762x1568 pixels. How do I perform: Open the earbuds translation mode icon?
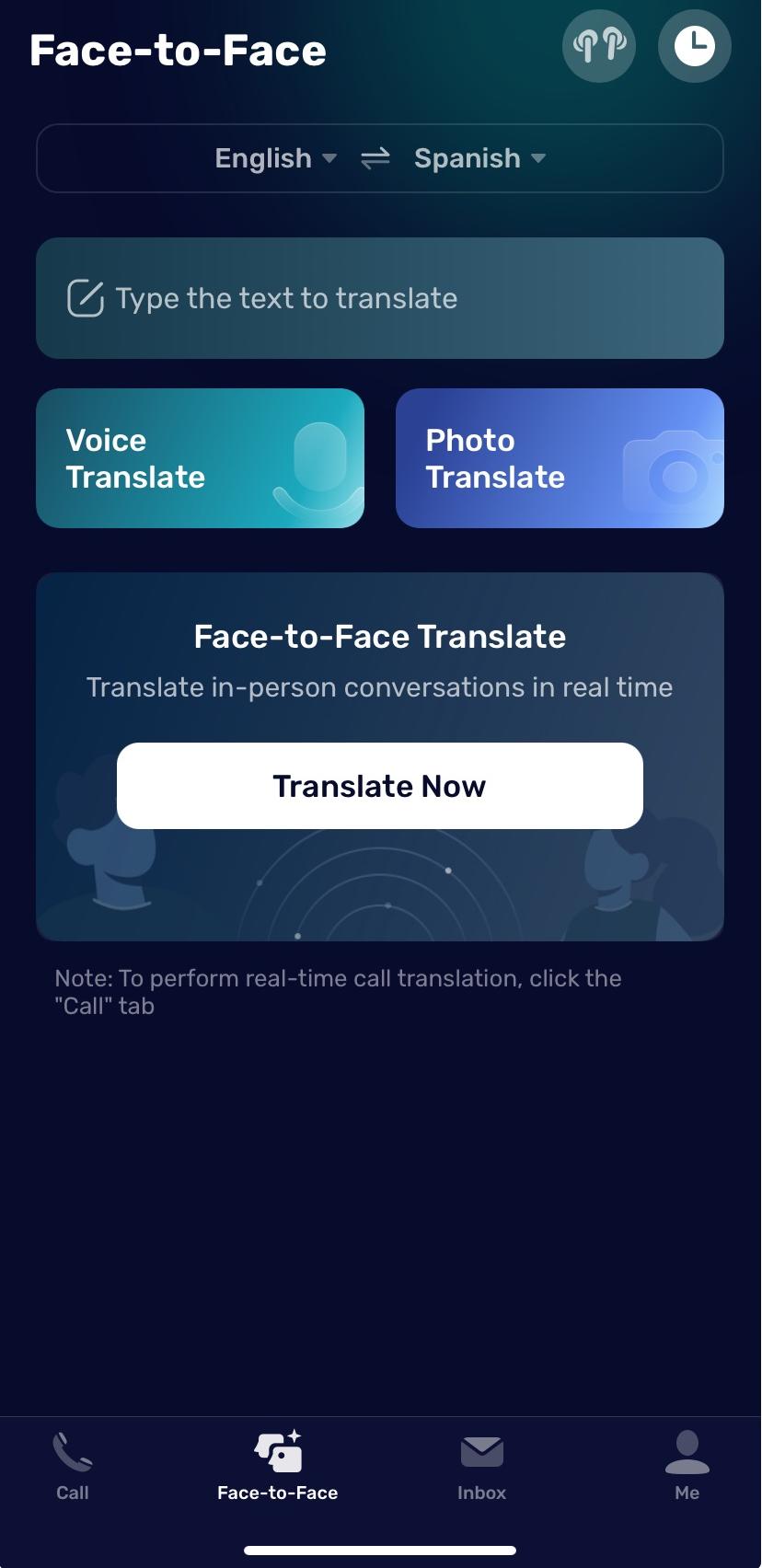pyautogui.click(x=599, y=46)
